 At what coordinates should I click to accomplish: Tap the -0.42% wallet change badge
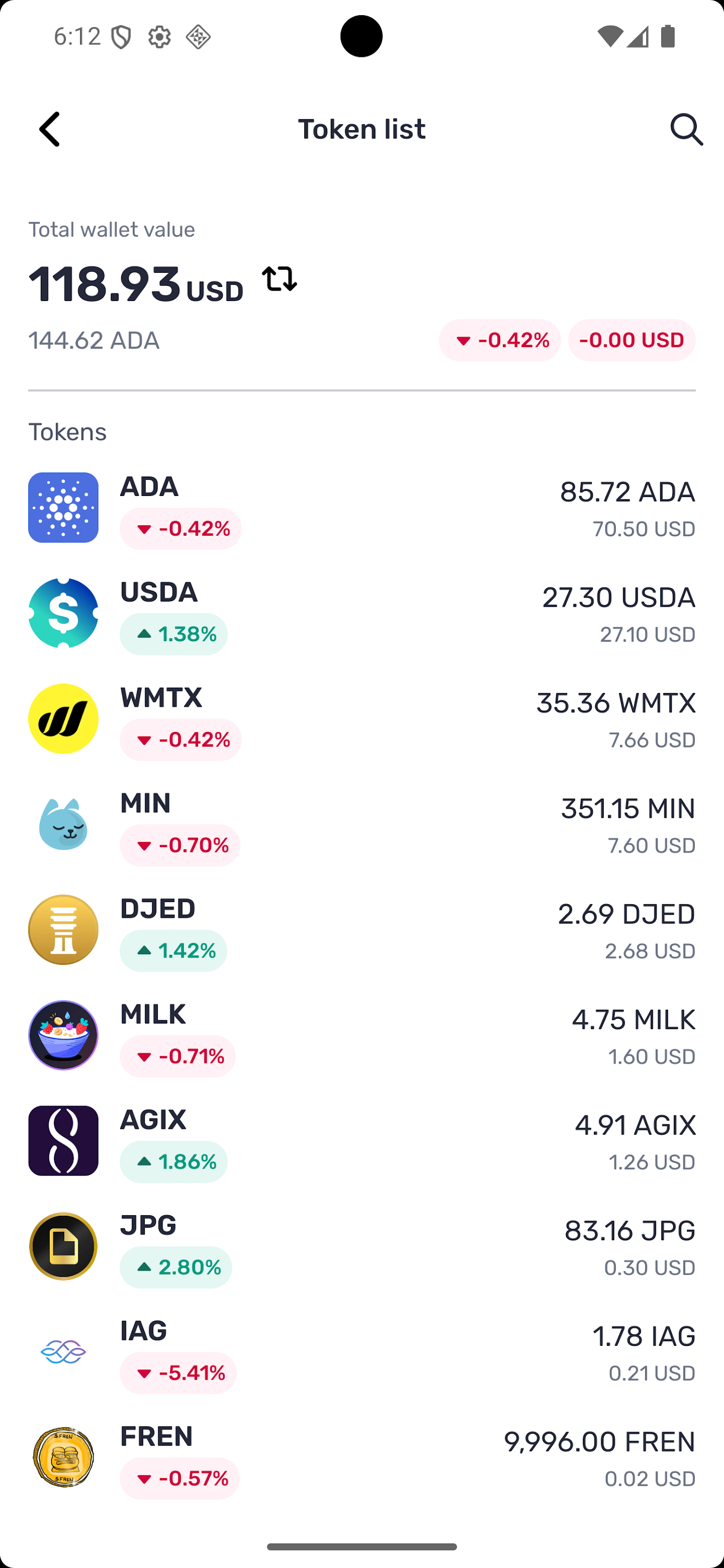pyautogui.click(x=500, y=340)
